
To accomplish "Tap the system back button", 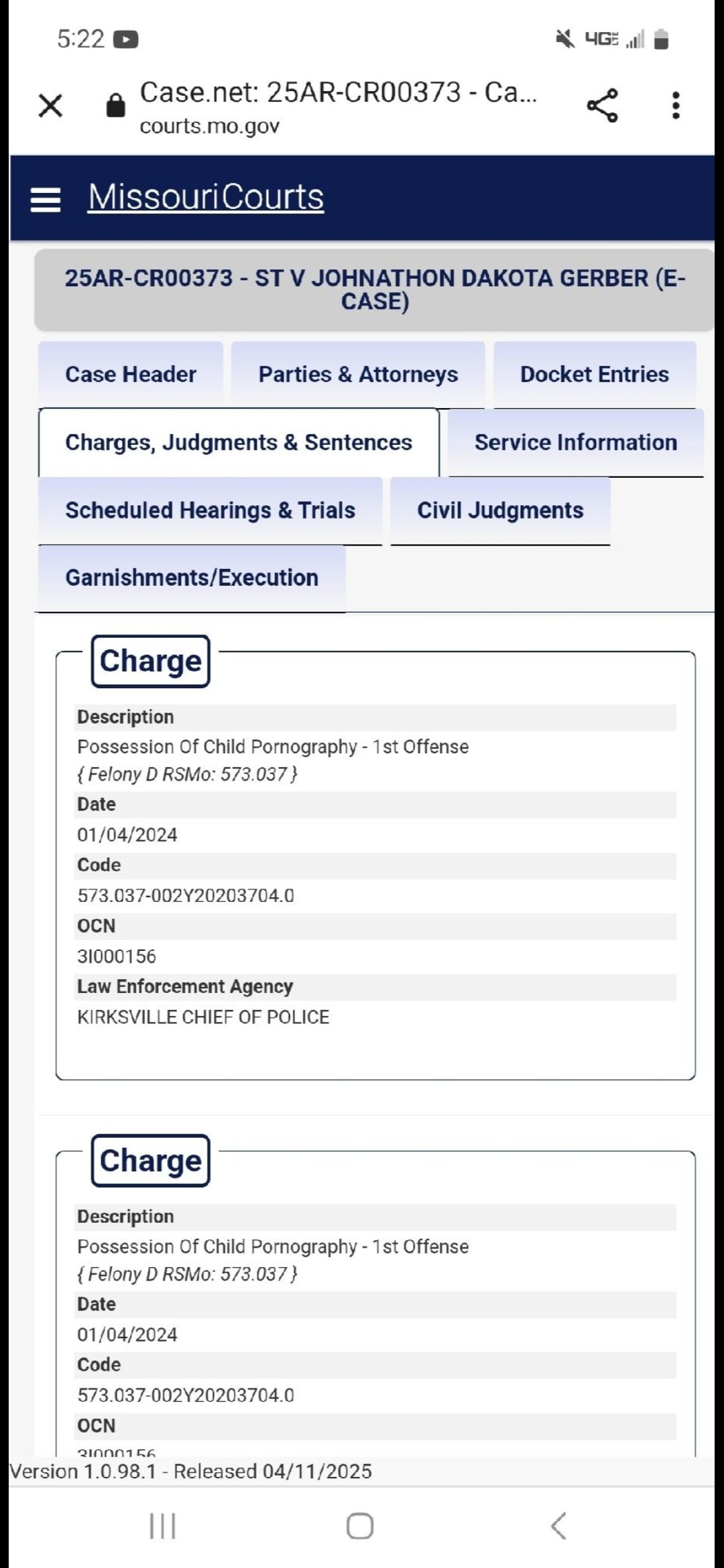I will pyautogui.click(x=558, y=1526).
